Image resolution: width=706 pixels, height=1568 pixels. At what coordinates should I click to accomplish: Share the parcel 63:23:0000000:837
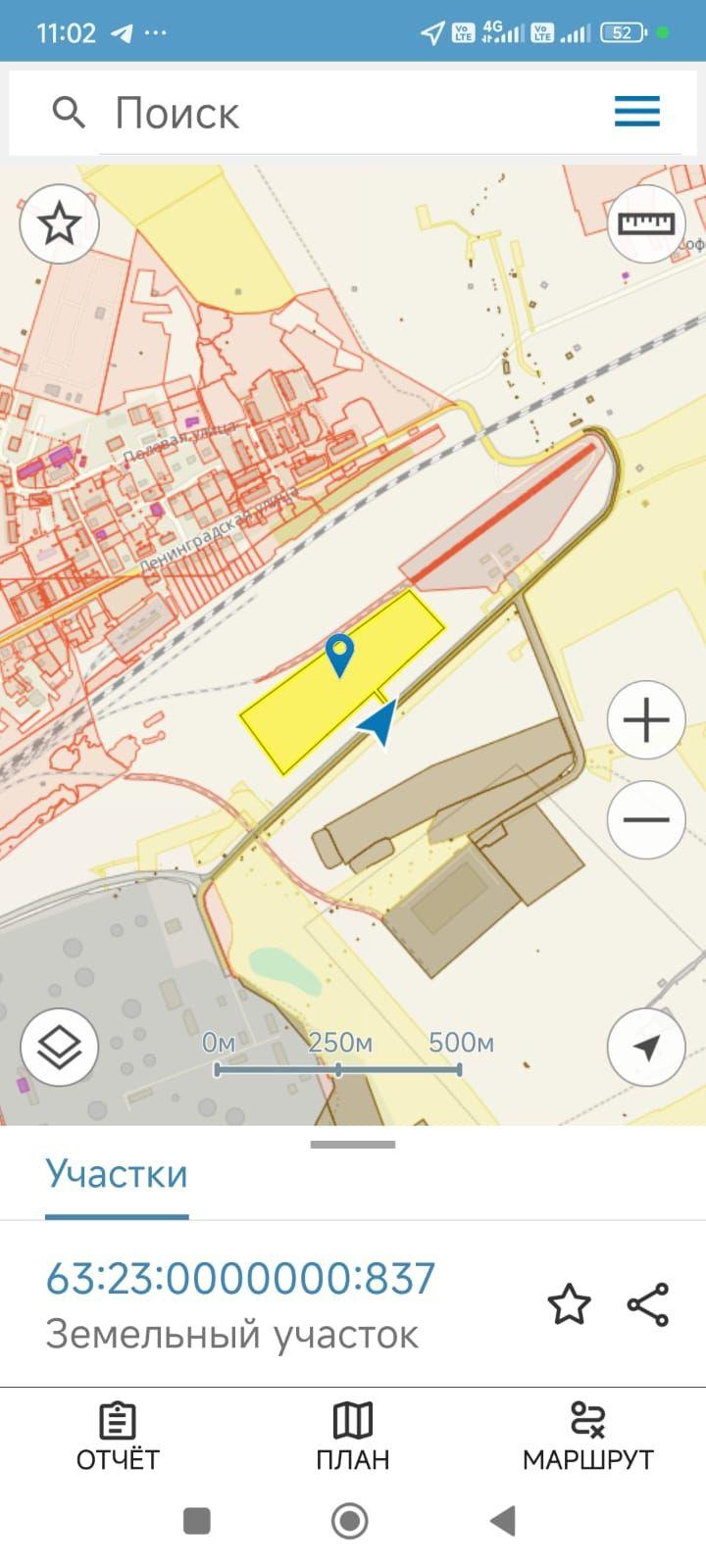pyautogui.click(x=648, y=1304)
